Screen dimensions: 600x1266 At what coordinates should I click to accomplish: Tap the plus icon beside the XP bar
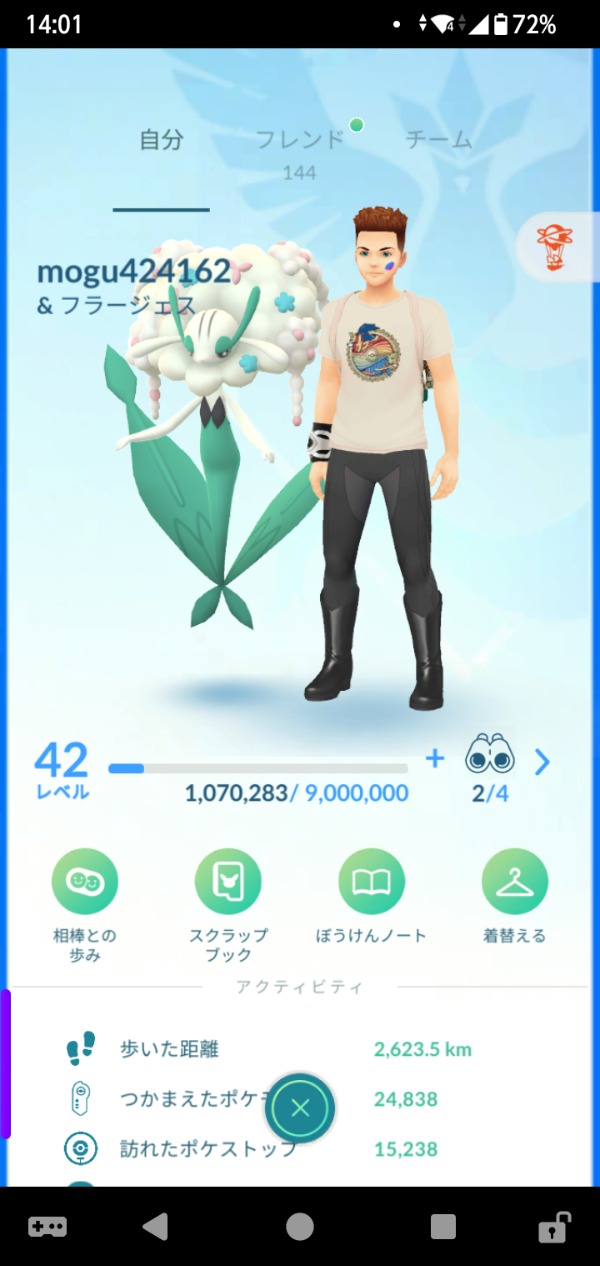pos(434,759)
